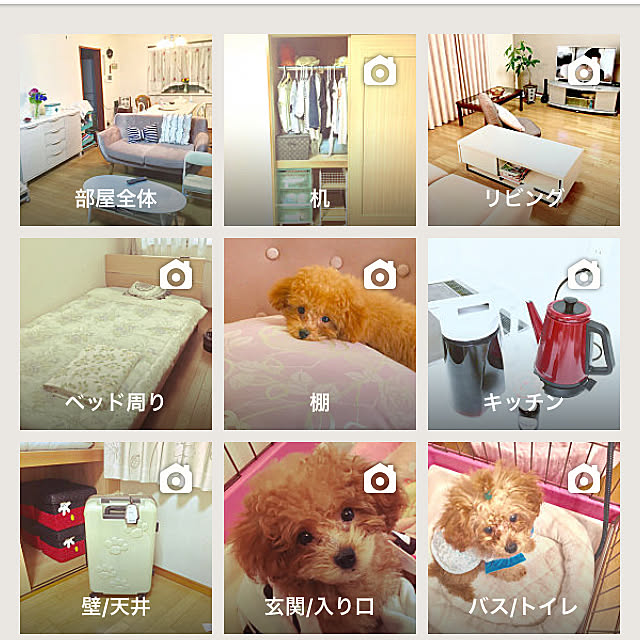Open the リビング photo tile
640x640 pixels.
524,130
